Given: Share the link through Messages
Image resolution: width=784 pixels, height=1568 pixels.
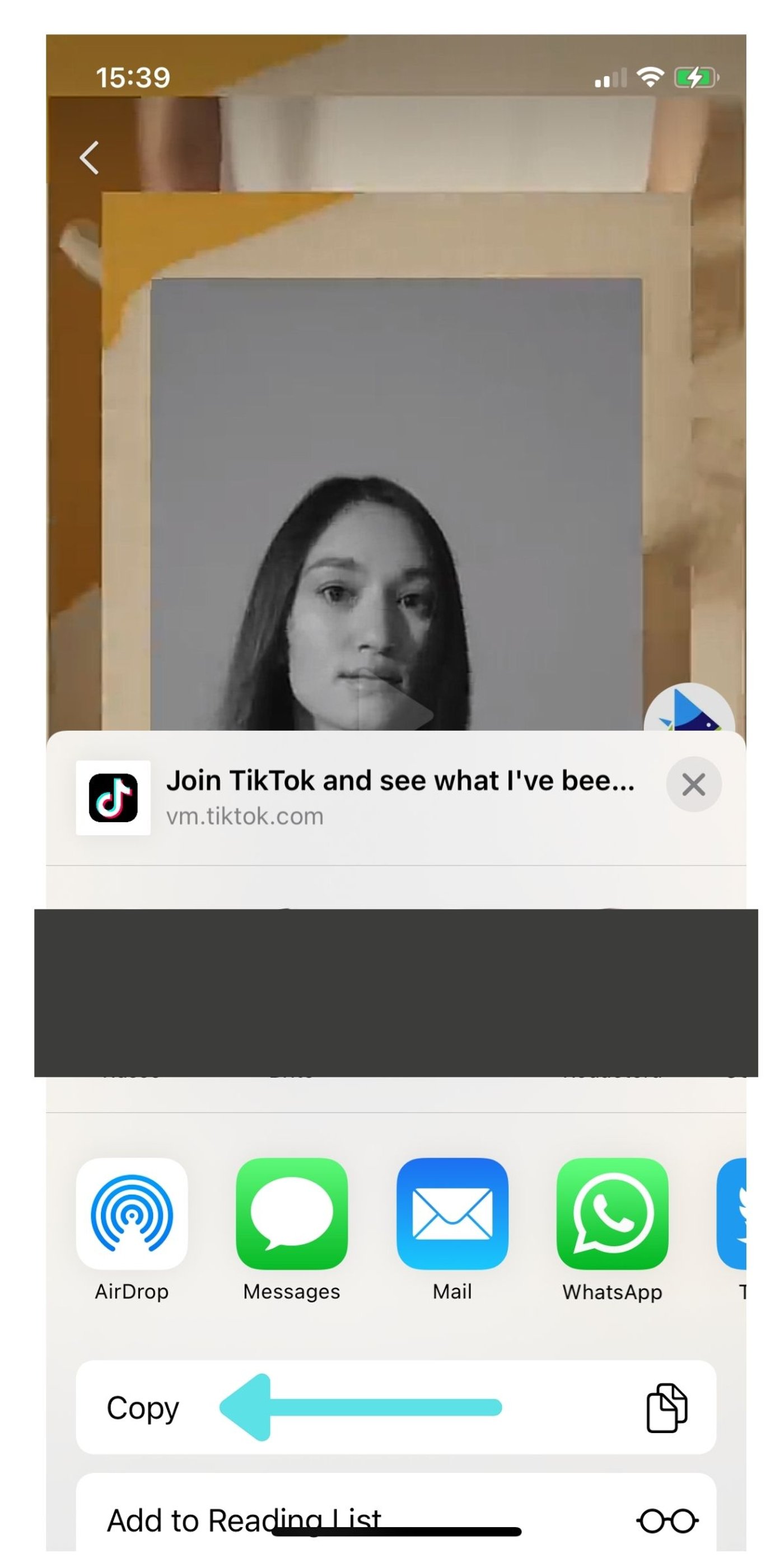Looking at the screenshot, I should (292, 1214).
